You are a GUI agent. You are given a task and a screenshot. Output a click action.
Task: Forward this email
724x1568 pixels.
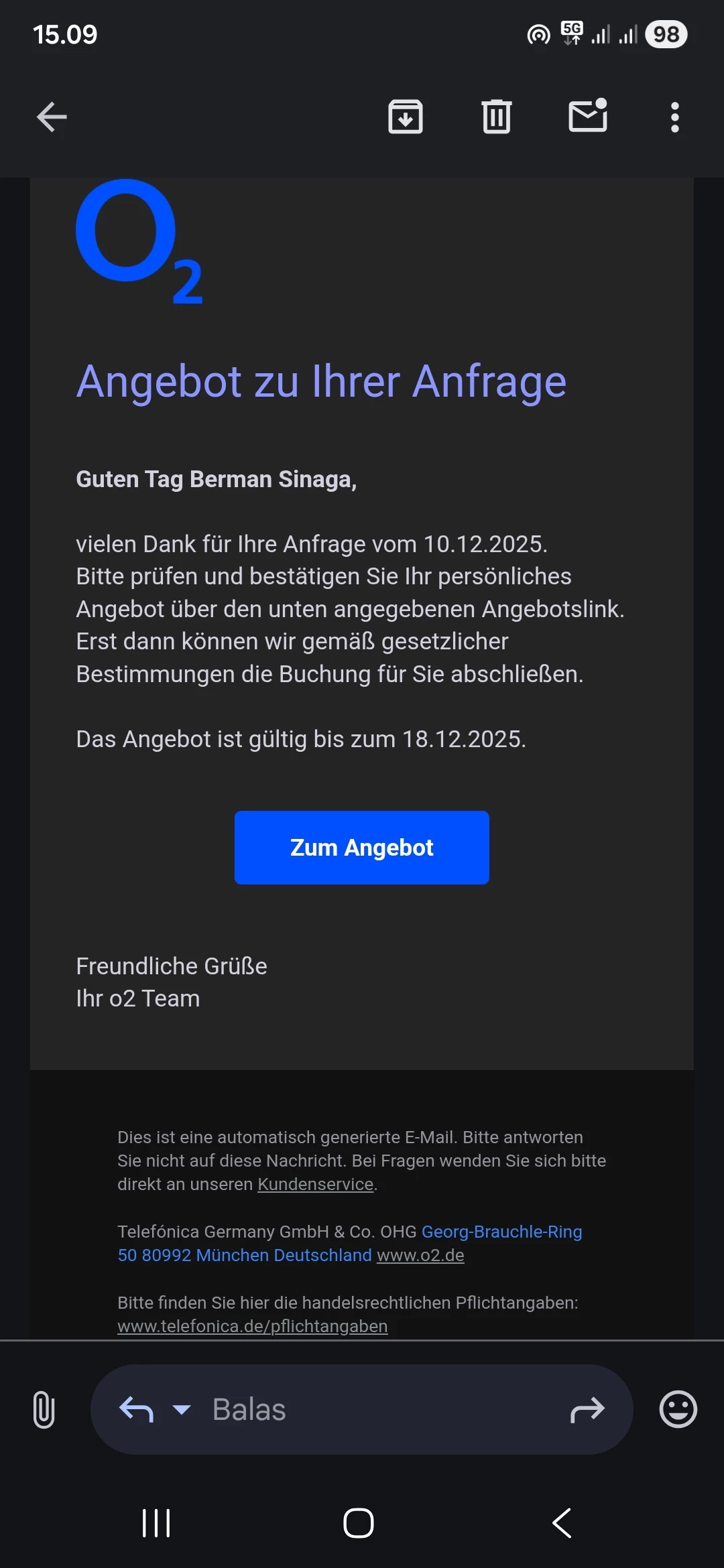coord(587,1409)
